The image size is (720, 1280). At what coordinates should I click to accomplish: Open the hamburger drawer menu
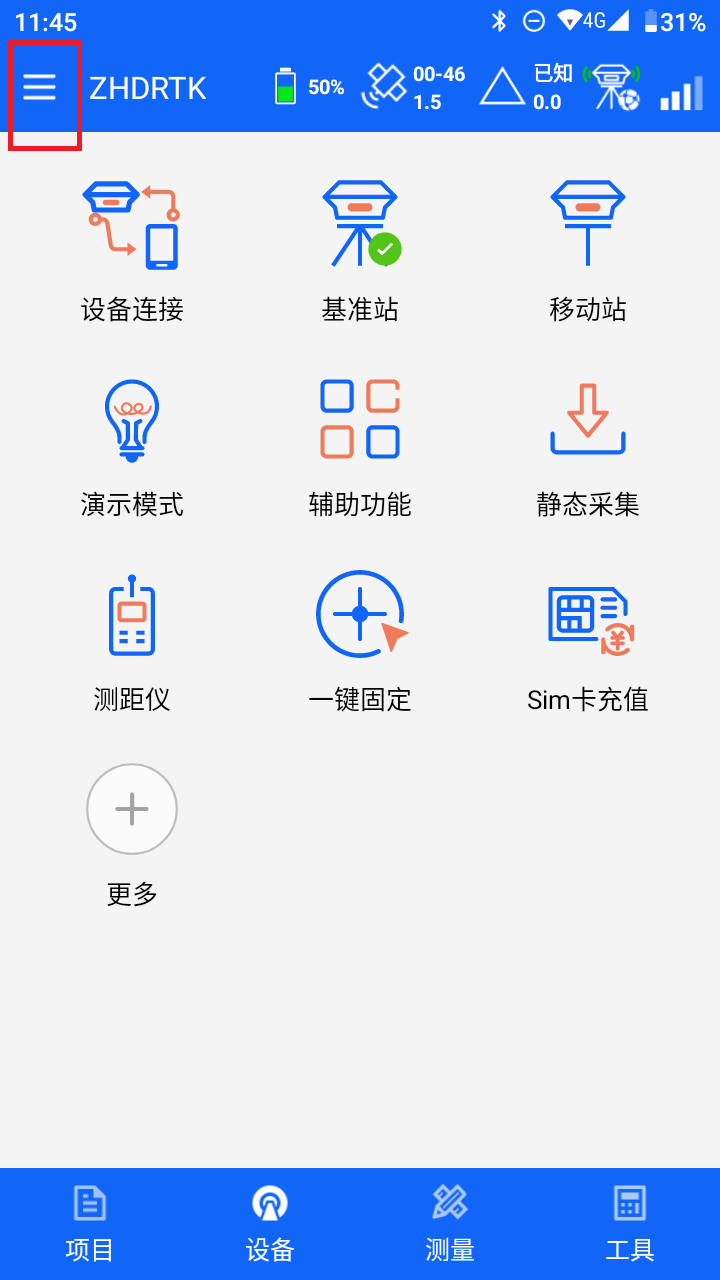(40, 88)
